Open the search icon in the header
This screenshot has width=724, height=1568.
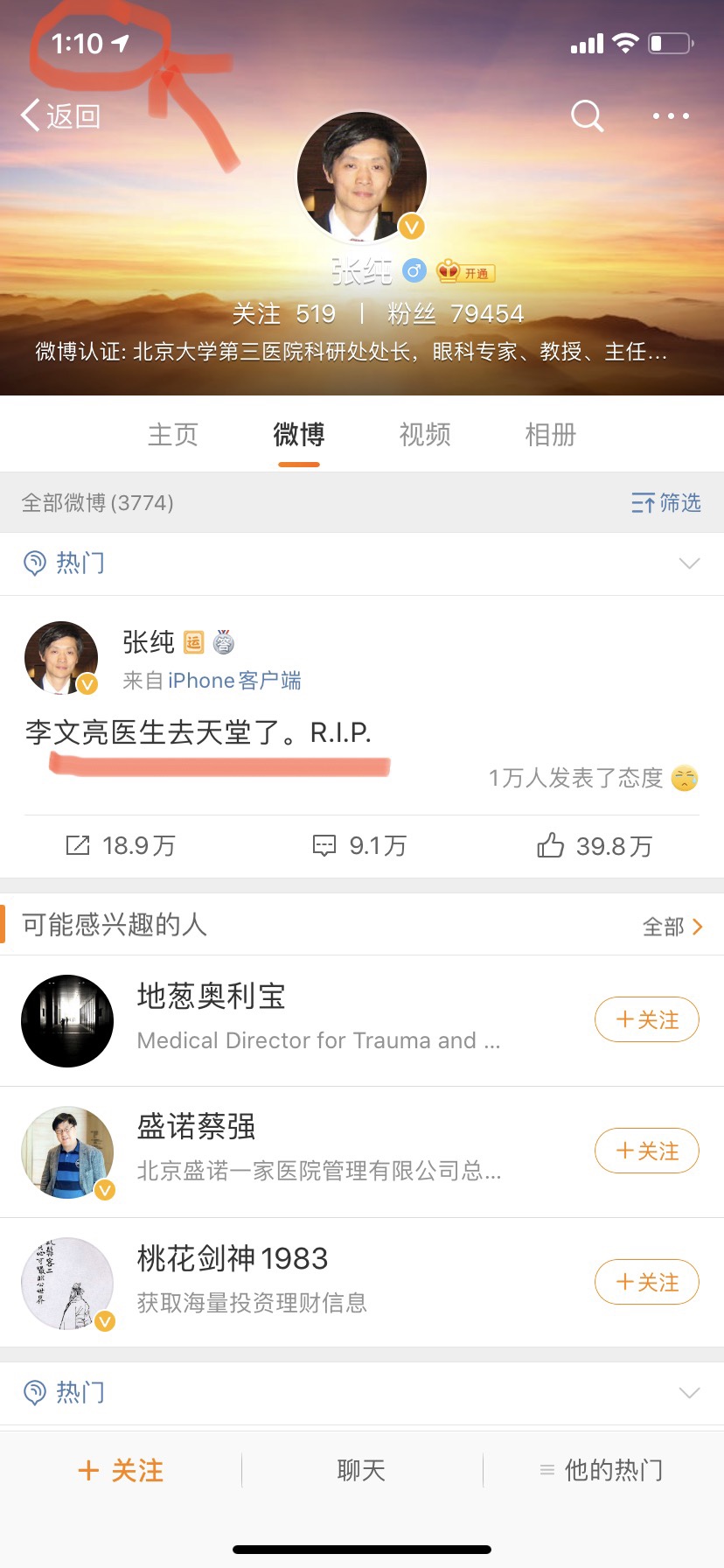tap(587, 115)
